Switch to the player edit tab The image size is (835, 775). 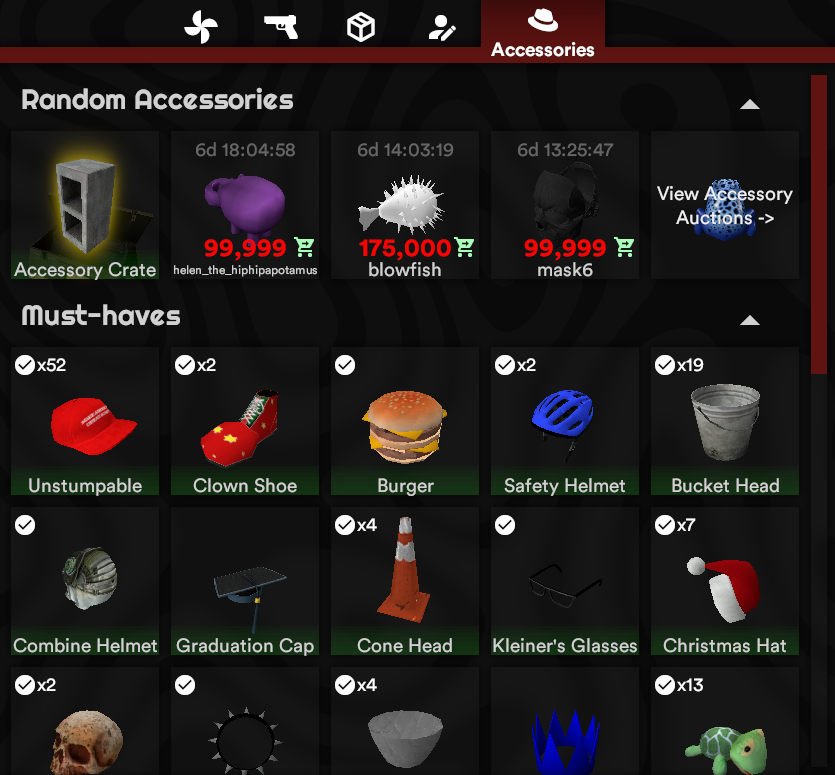[x=441, y=27]
